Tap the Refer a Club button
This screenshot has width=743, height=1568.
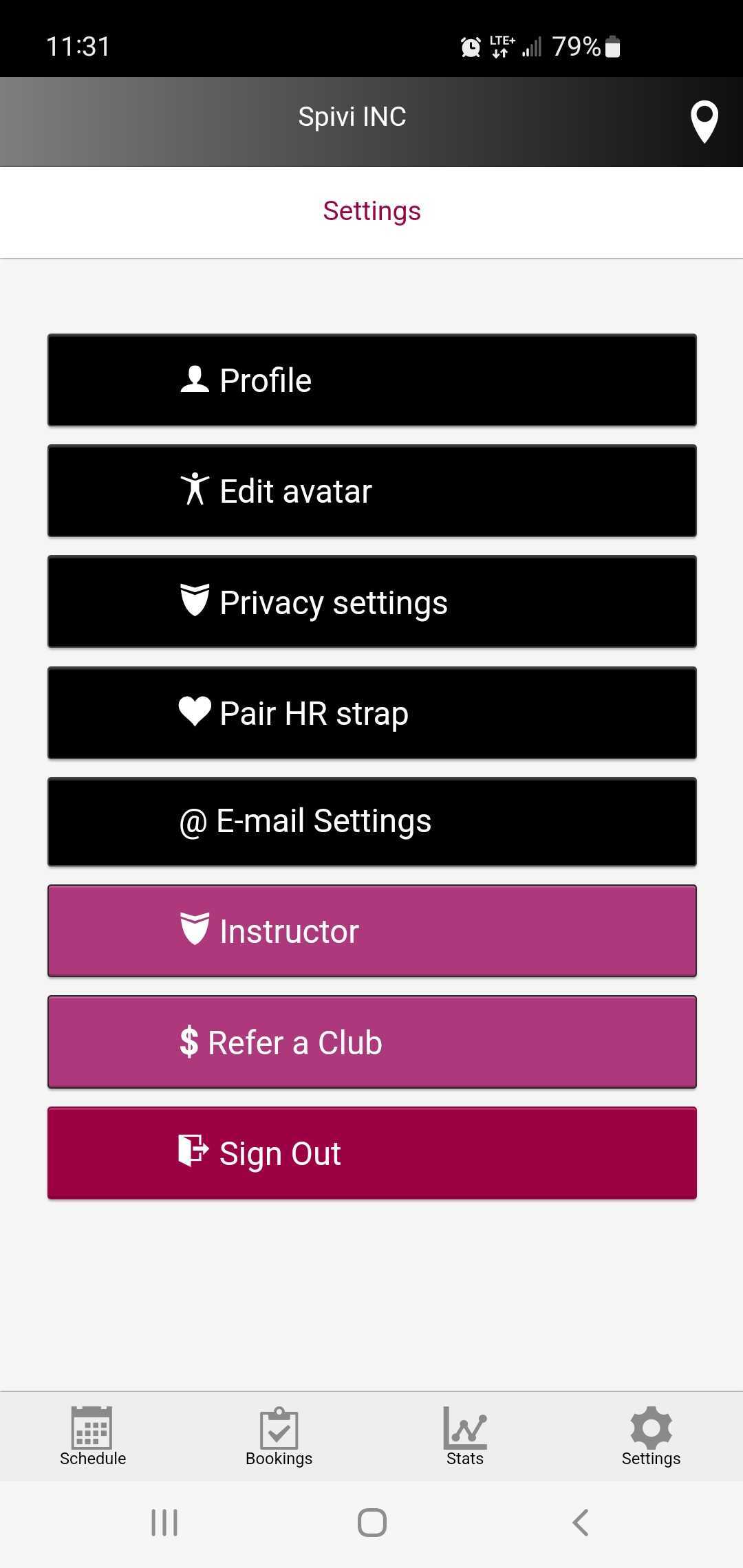[371, 1042]
